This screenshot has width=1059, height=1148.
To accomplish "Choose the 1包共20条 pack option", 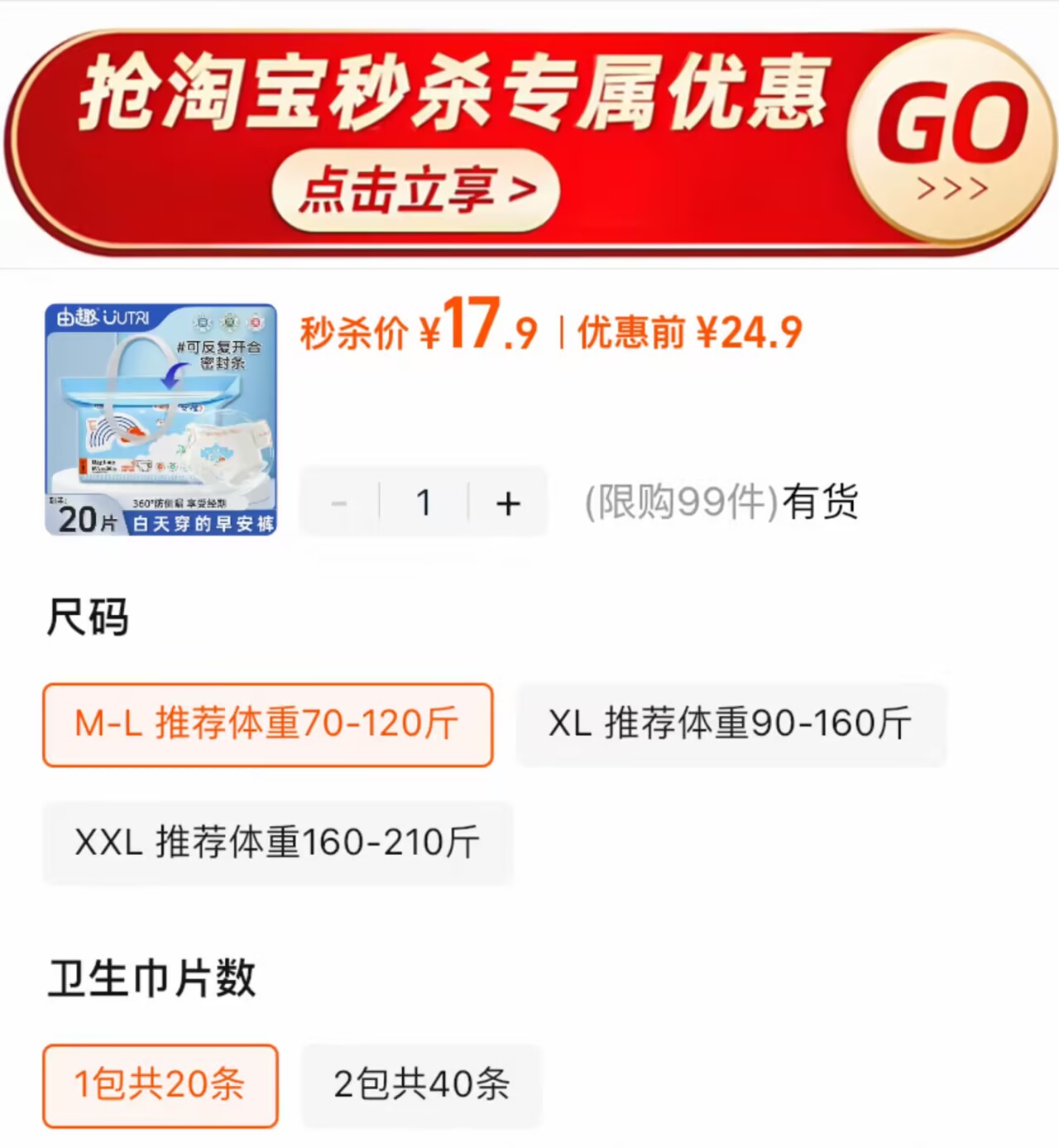I will click(160, 1085).
